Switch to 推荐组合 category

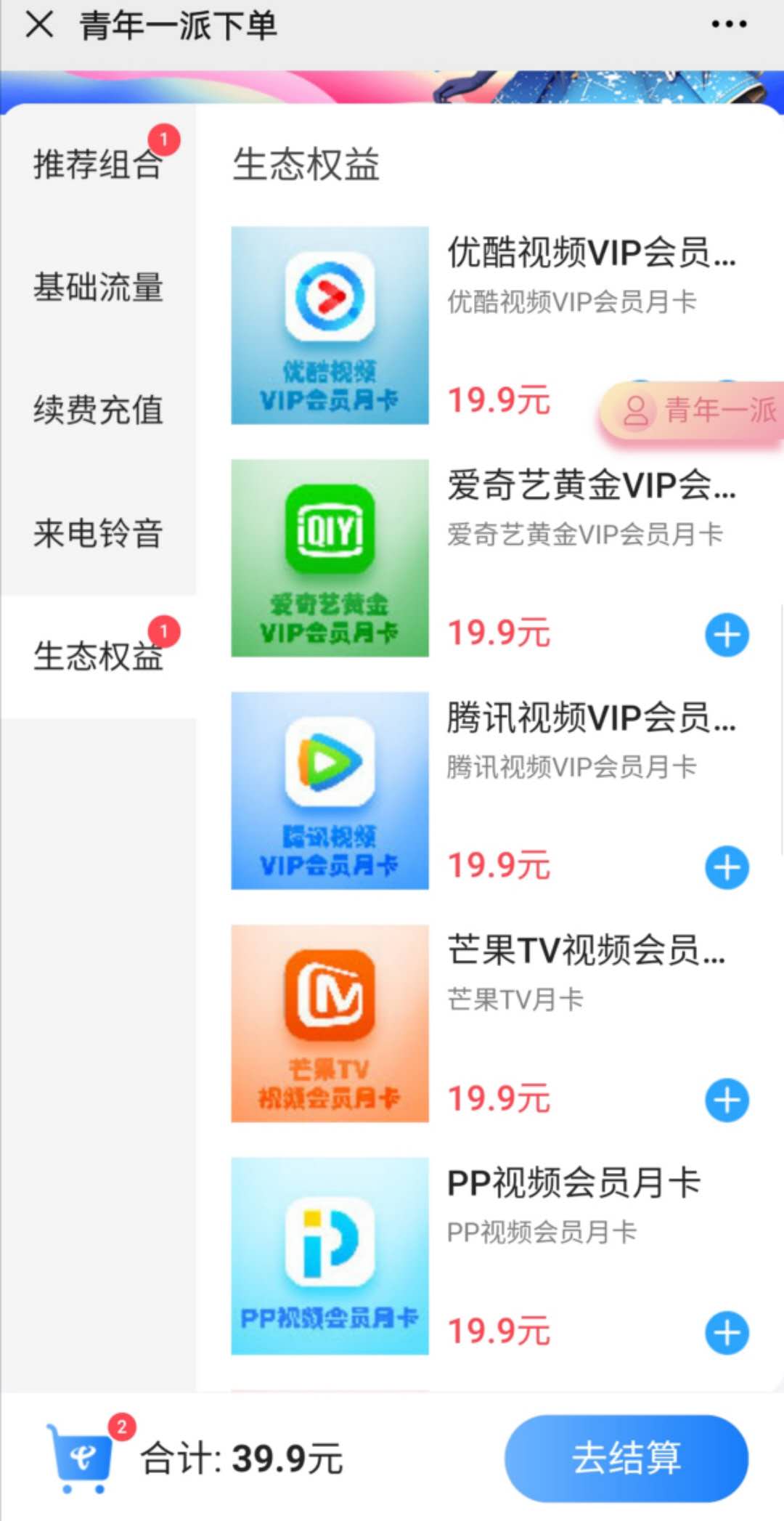pos(98,163)
